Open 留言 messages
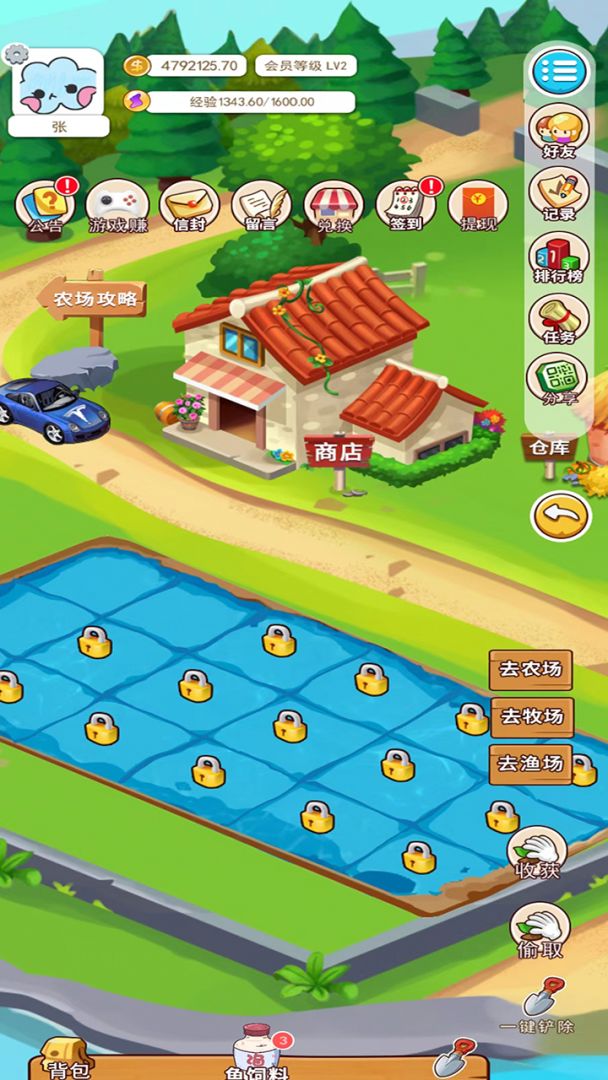608x1080 pixels. point(262,206)
